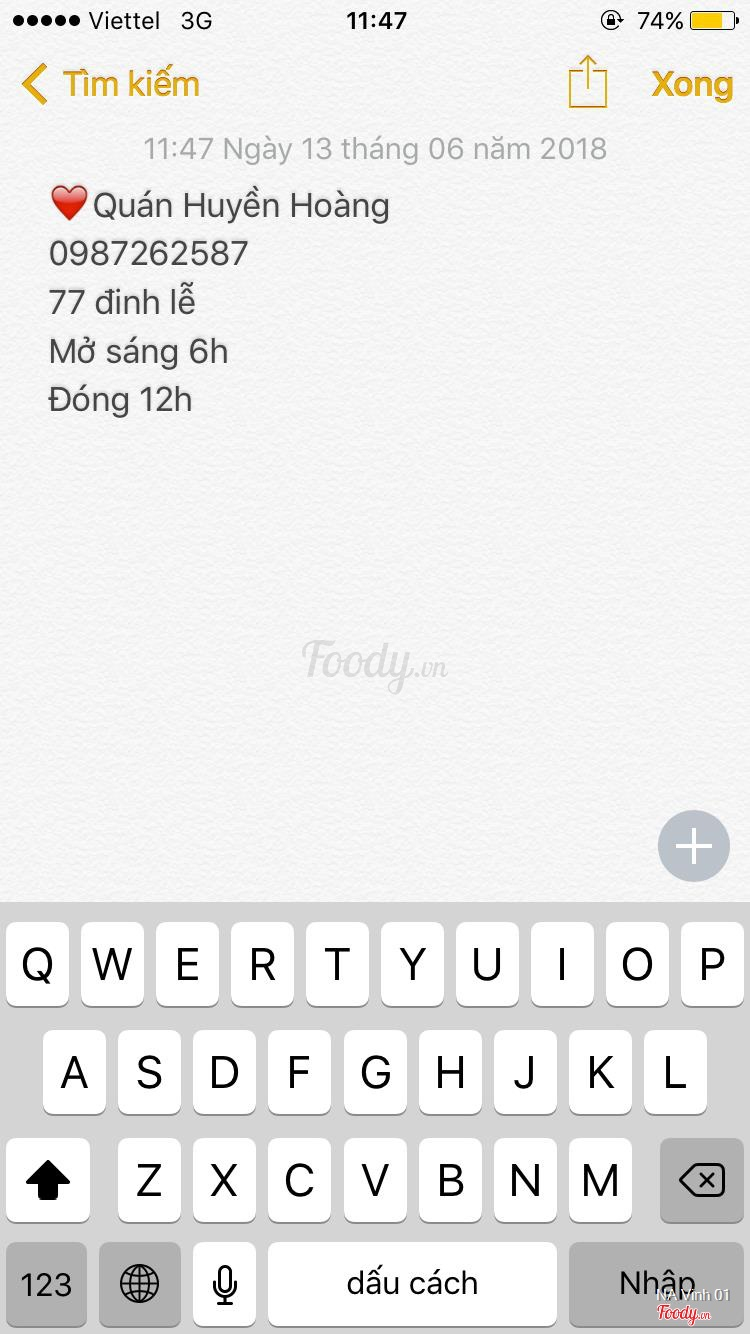
Task: Tap the dấu cách space bar
Action: pyautogui.click(x=412, y=1284)
